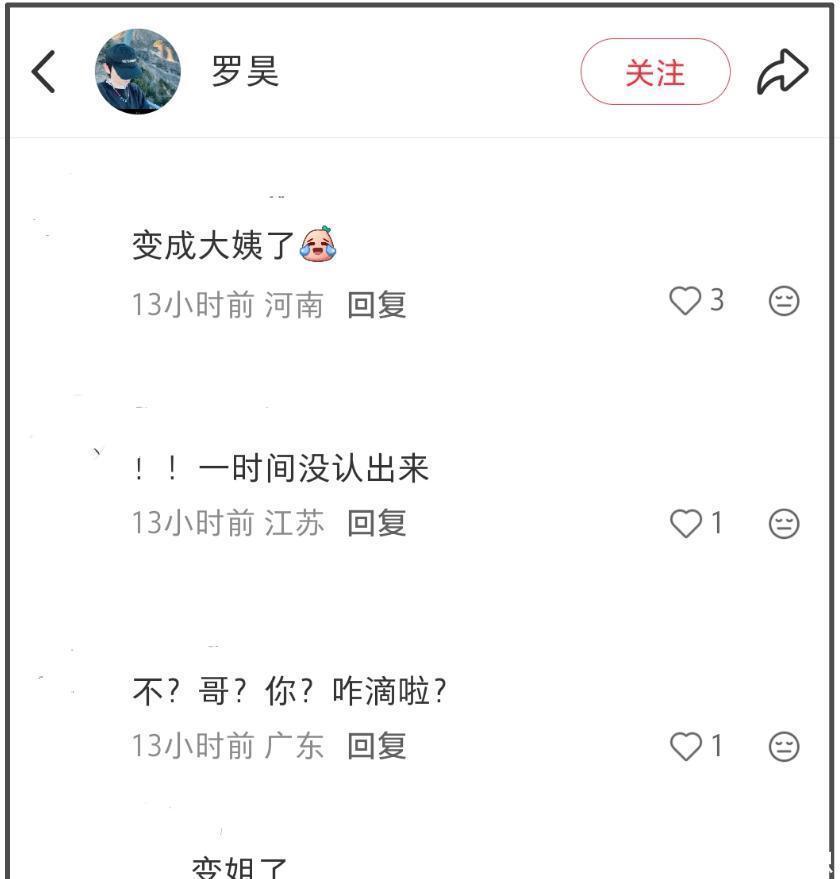Follow 罗昊 with the 关注 button
The height and width of the screenshot is (879, 840).
pyautogui.click(x=655, y=72)
